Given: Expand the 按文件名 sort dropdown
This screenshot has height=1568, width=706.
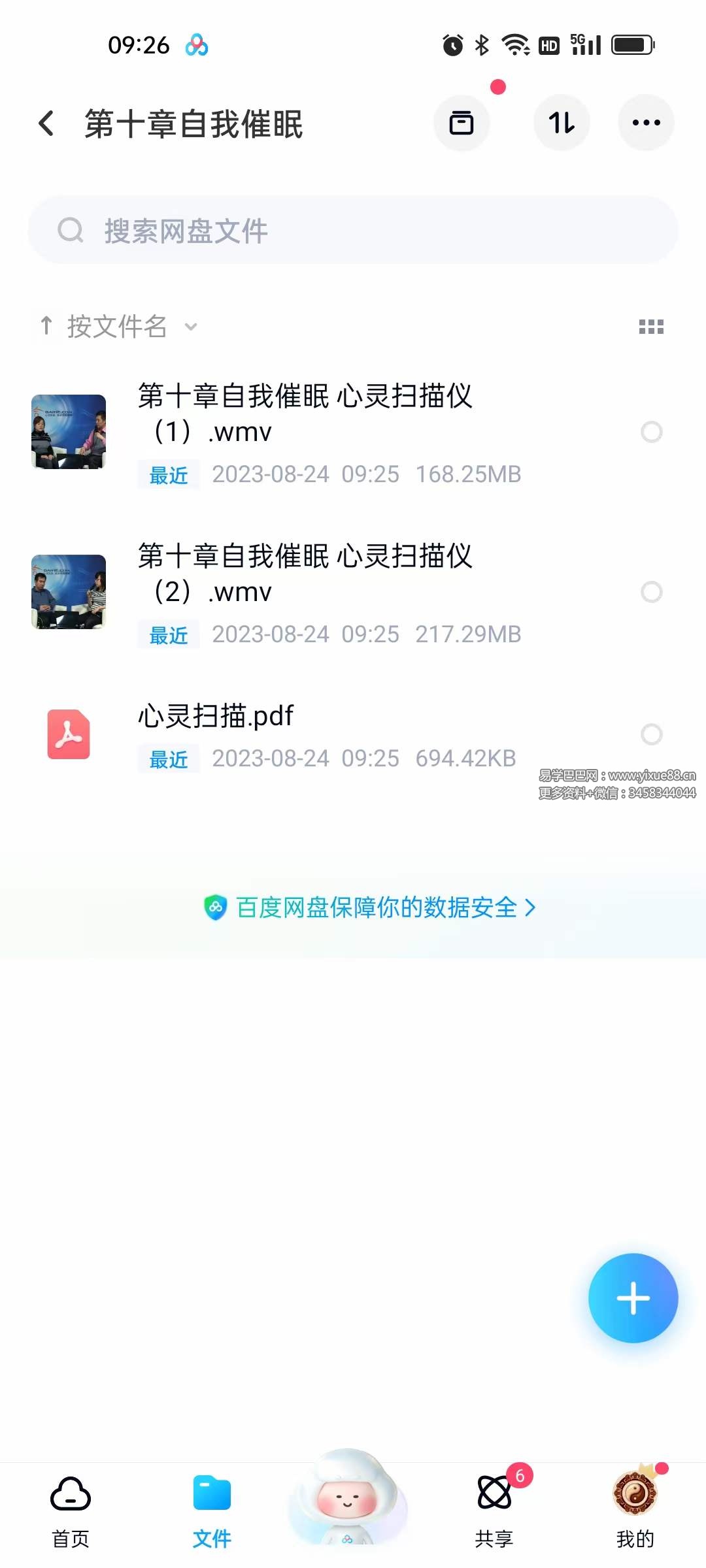Looking at the screenshot, I should (118, 326).
